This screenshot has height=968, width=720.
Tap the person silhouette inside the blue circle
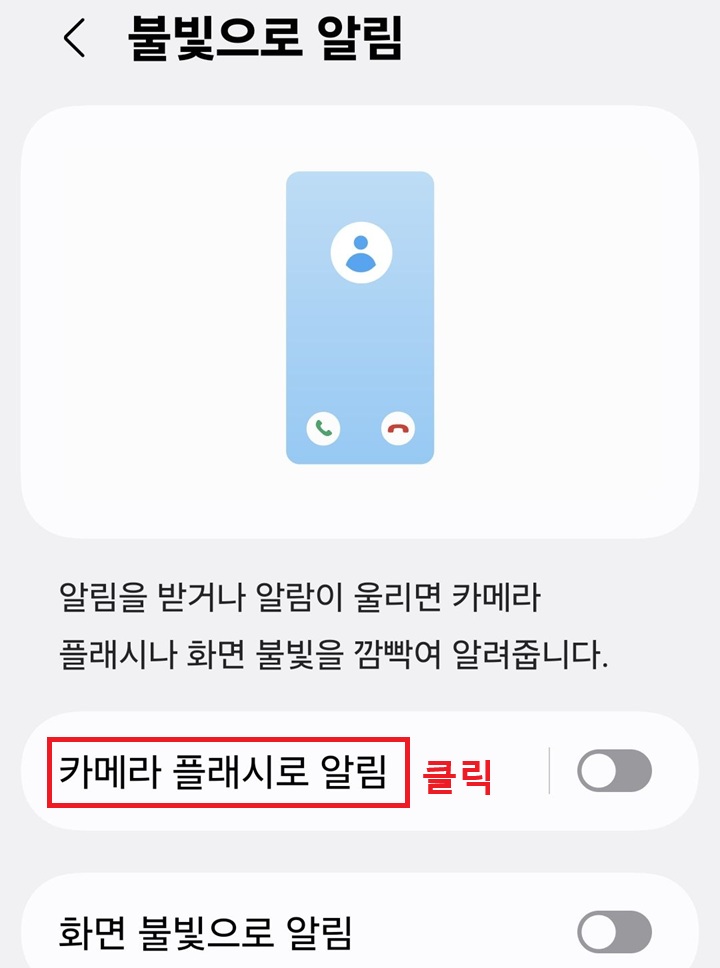click(361, 254)
